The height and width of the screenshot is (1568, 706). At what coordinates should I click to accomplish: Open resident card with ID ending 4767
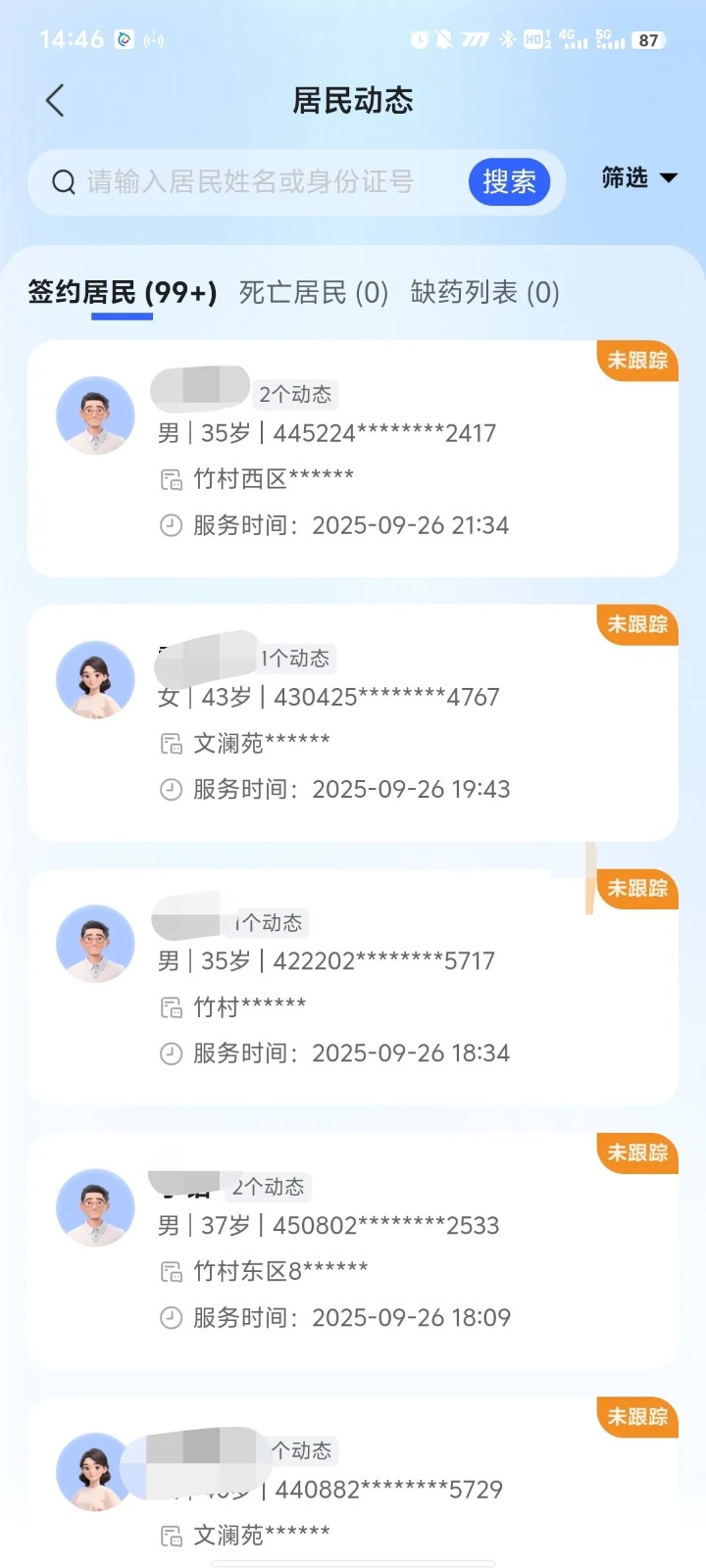point(353,723)
